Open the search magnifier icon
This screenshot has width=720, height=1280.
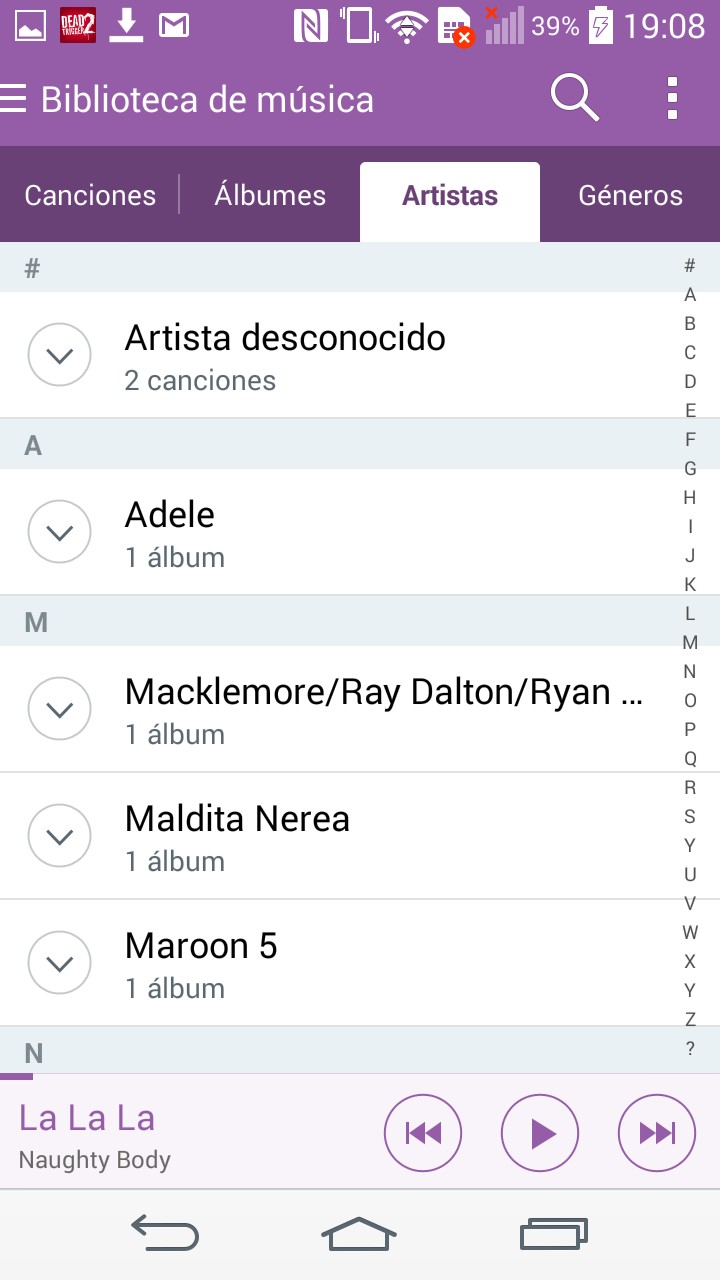[574, 99]
